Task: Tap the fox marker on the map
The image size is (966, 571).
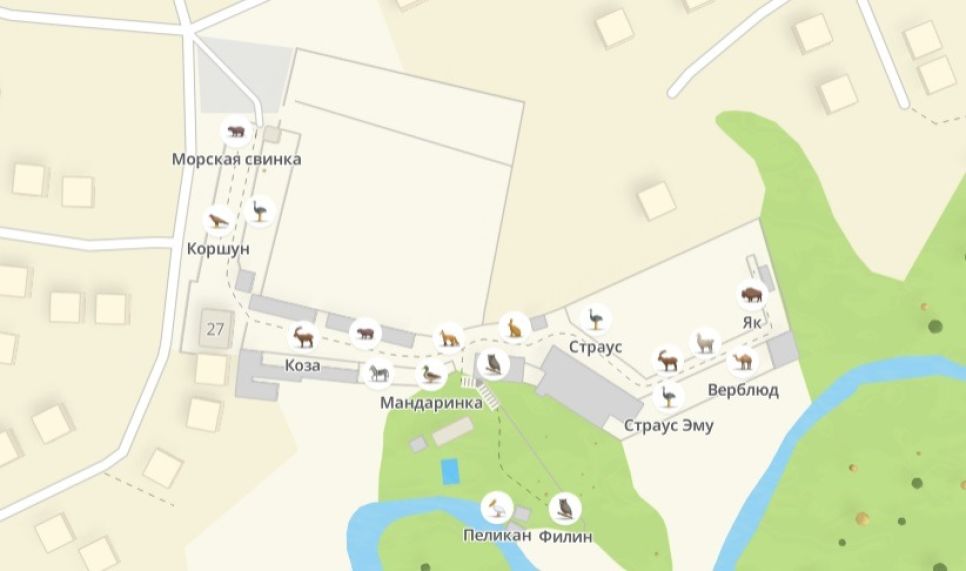Action: point(450,338)
